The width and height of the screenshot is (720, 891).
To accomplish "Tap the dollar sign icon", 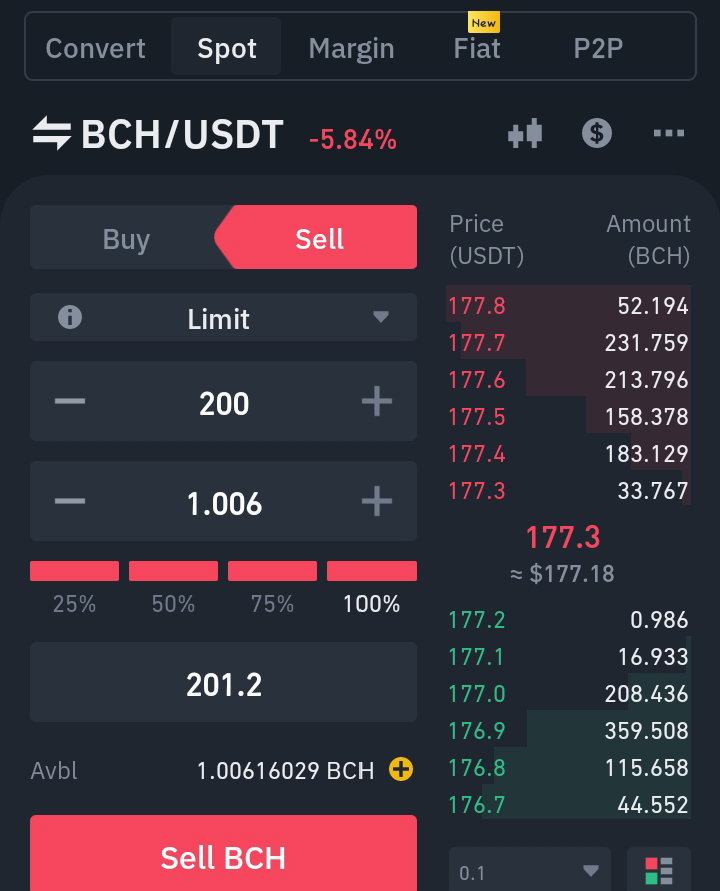I will [x=597, y=134].
